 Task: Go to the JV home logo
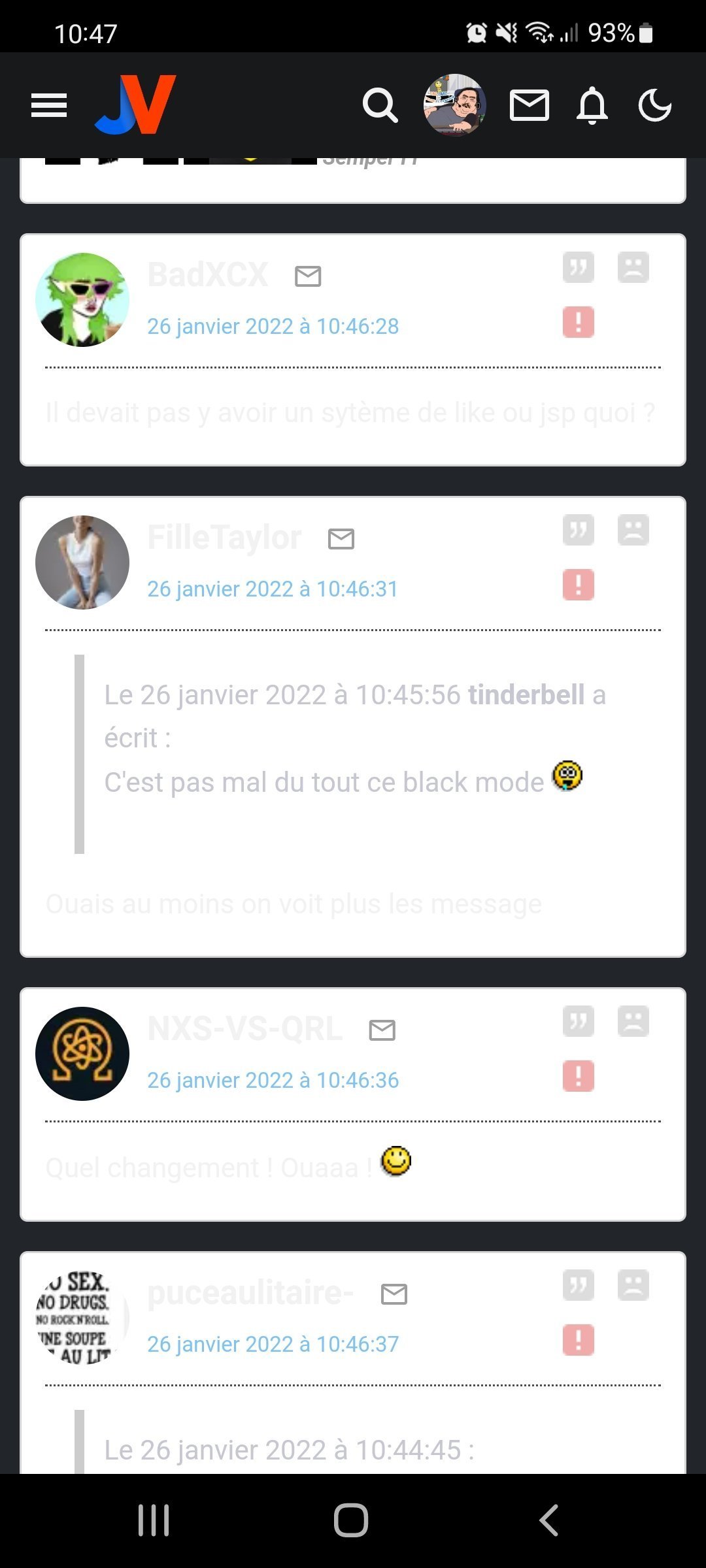[136, 105]
